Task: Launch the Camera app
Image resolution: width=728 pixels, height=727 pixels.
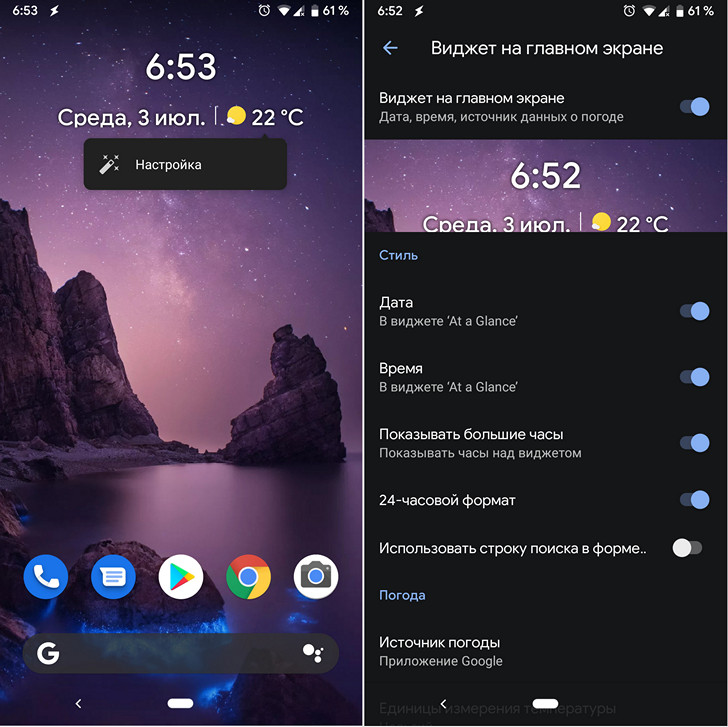Action: coord(315,576)
